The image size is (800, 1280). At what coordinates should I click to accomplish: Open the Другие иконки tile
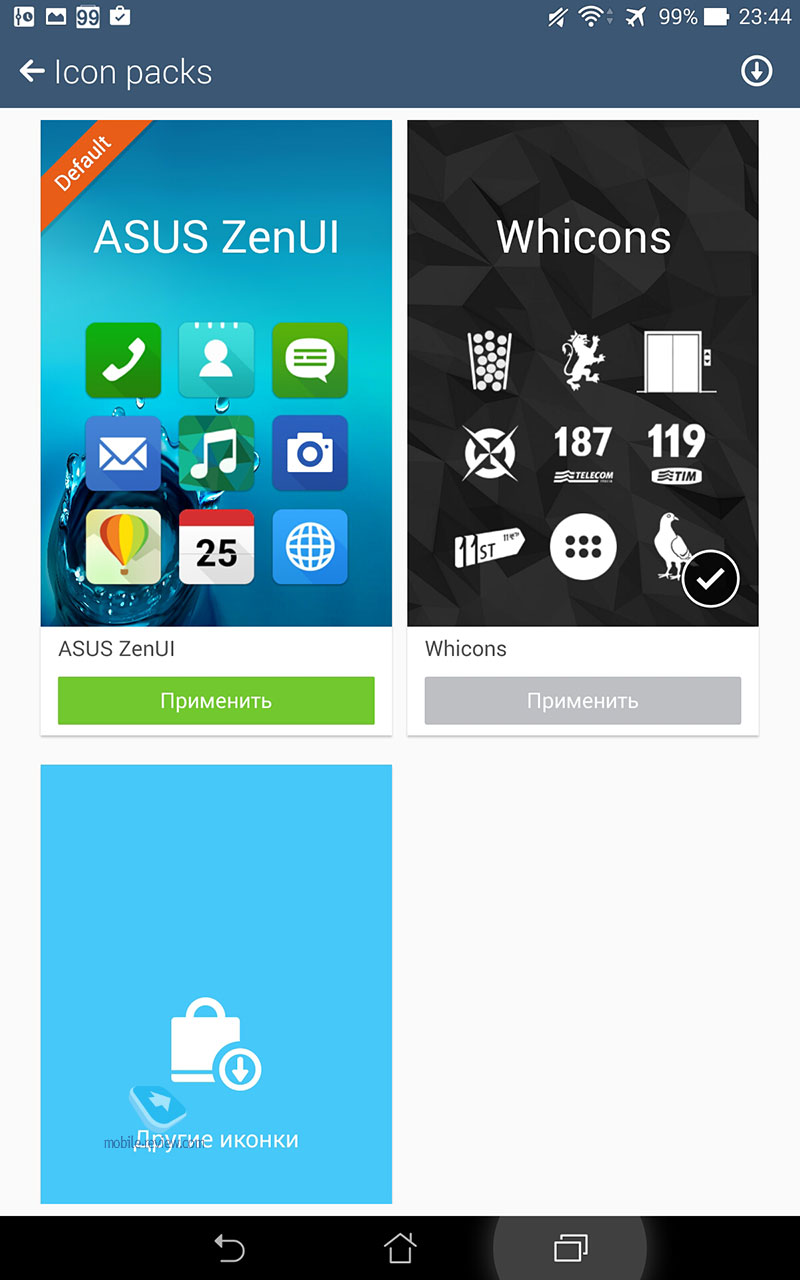click(x=216, y=984)
